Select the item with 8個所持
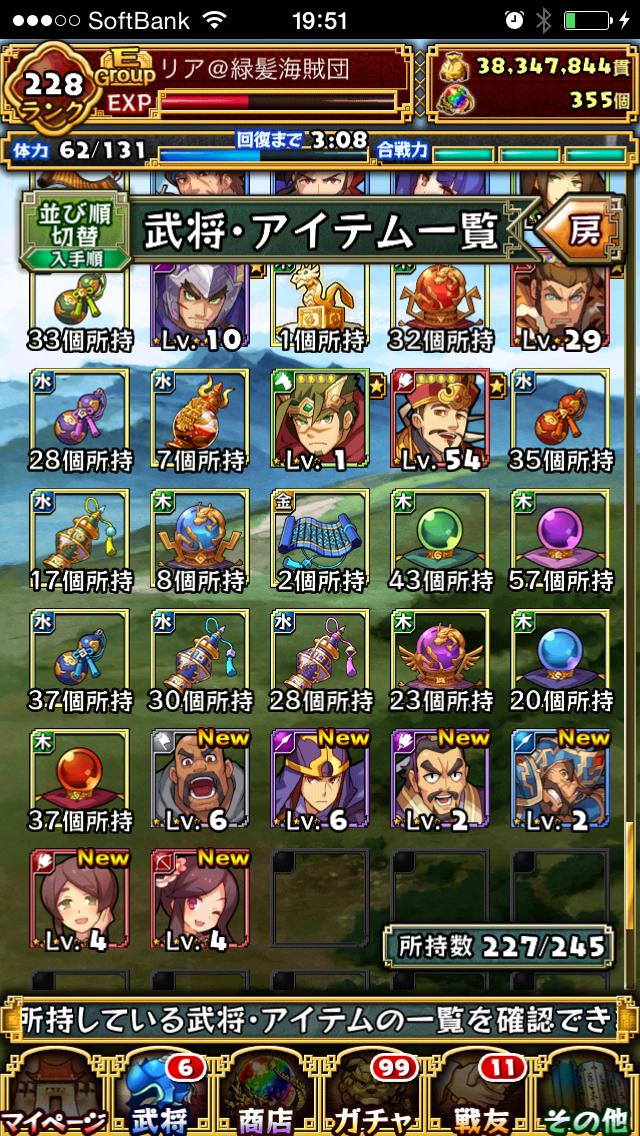Screen dimensions: 640x1136 tap(198, 540)
